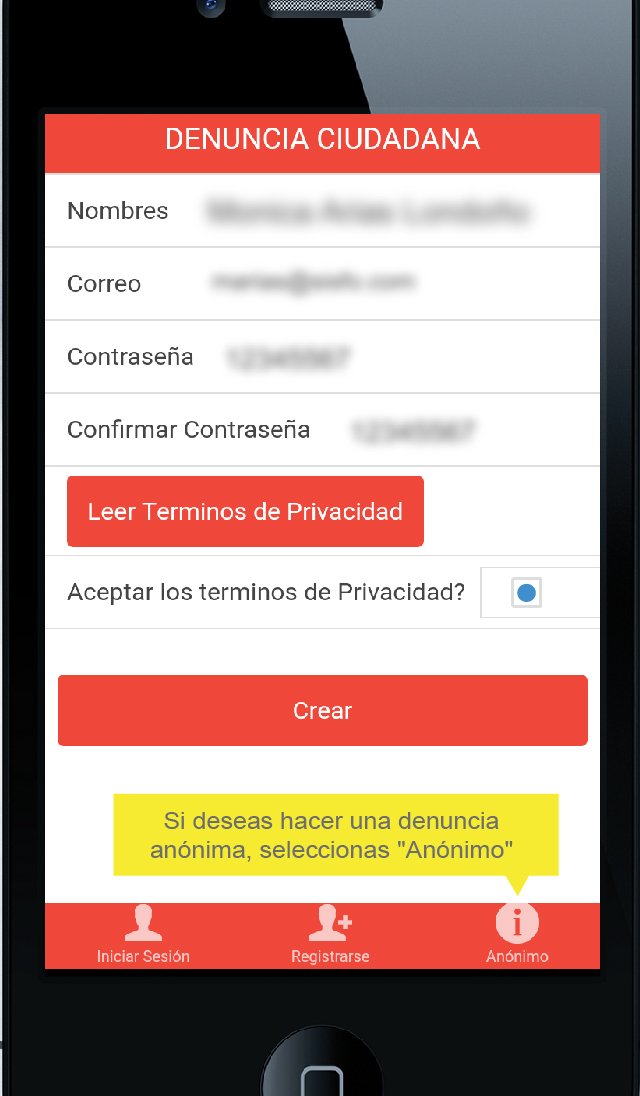Screen dimensions: 640x1096
Task: Switch to the Iniciar Sesión tab
Action: (143, 935)
